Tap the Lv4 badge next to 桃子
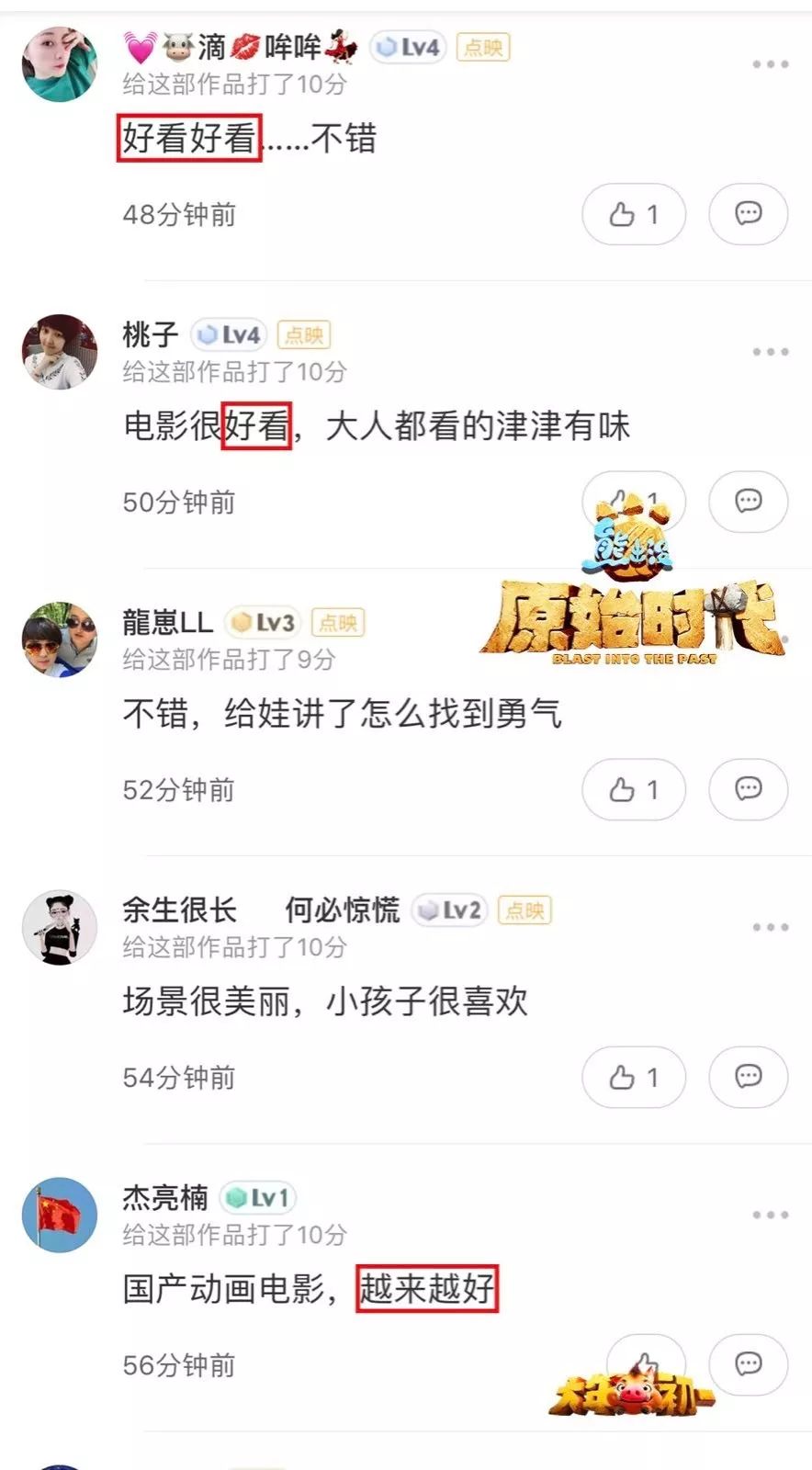Image resolution: width=812 pixels, height=1470 pixels. 229,334
